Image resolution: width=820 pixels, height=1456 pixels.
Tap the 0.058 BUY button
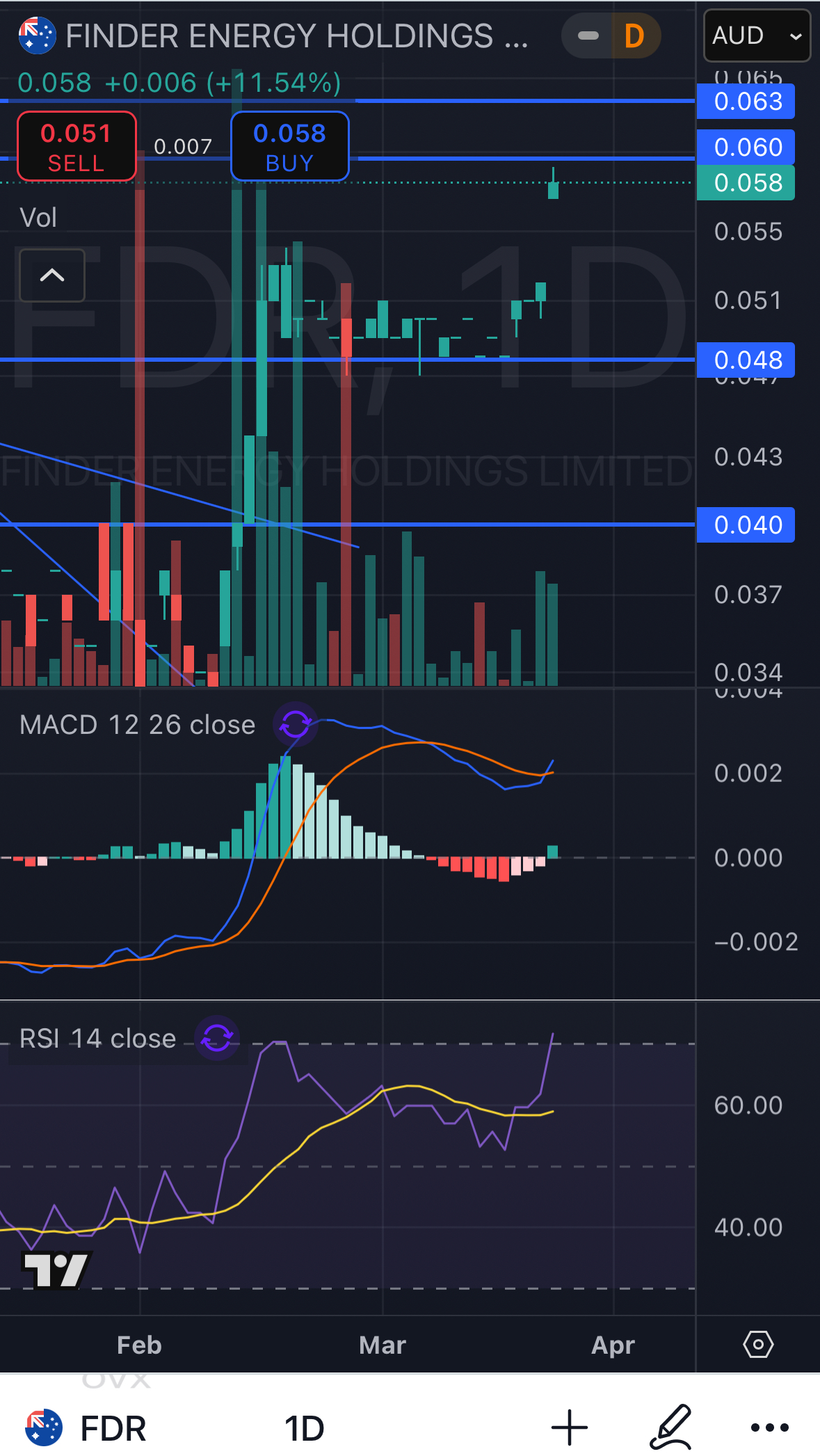click(290, 147)
